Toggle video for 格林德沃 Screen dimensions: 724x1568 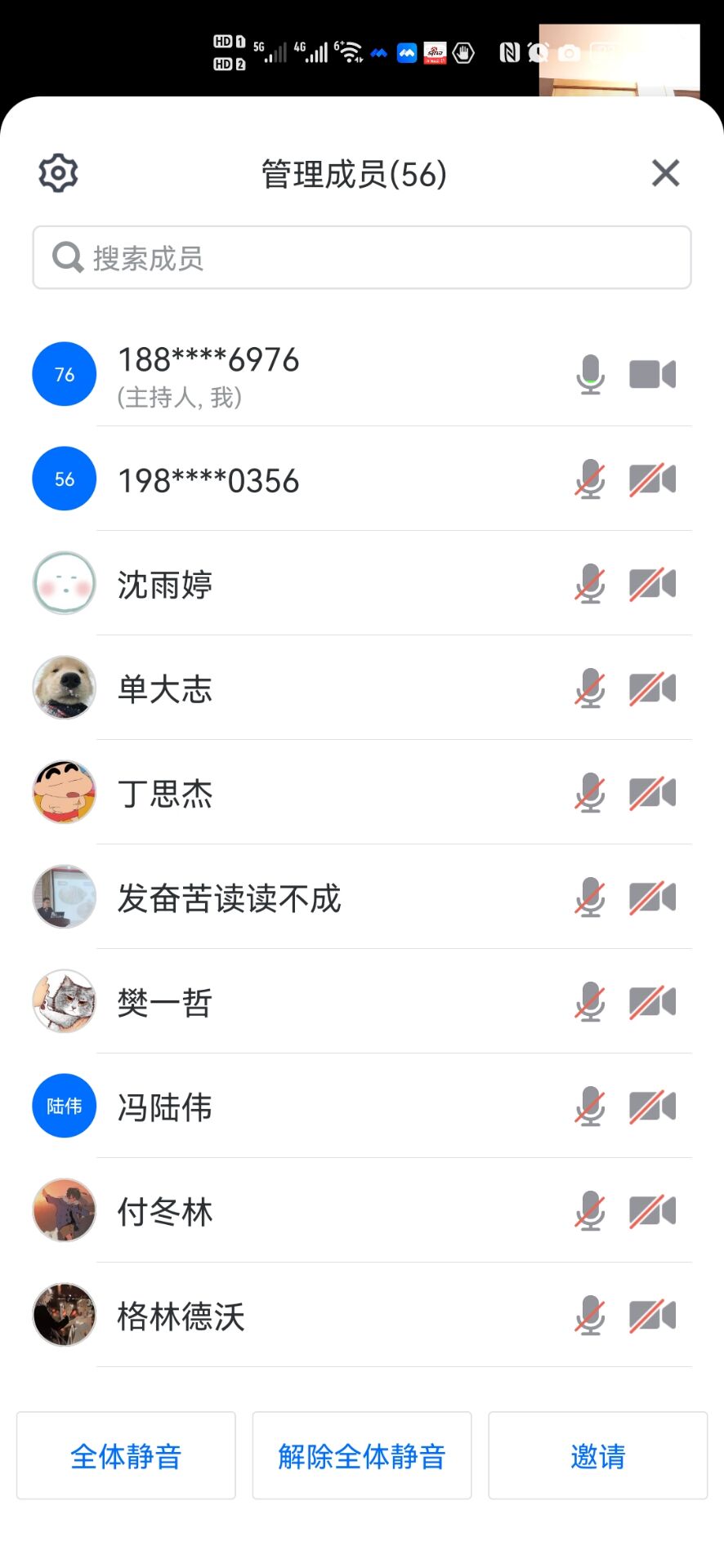652,1316
